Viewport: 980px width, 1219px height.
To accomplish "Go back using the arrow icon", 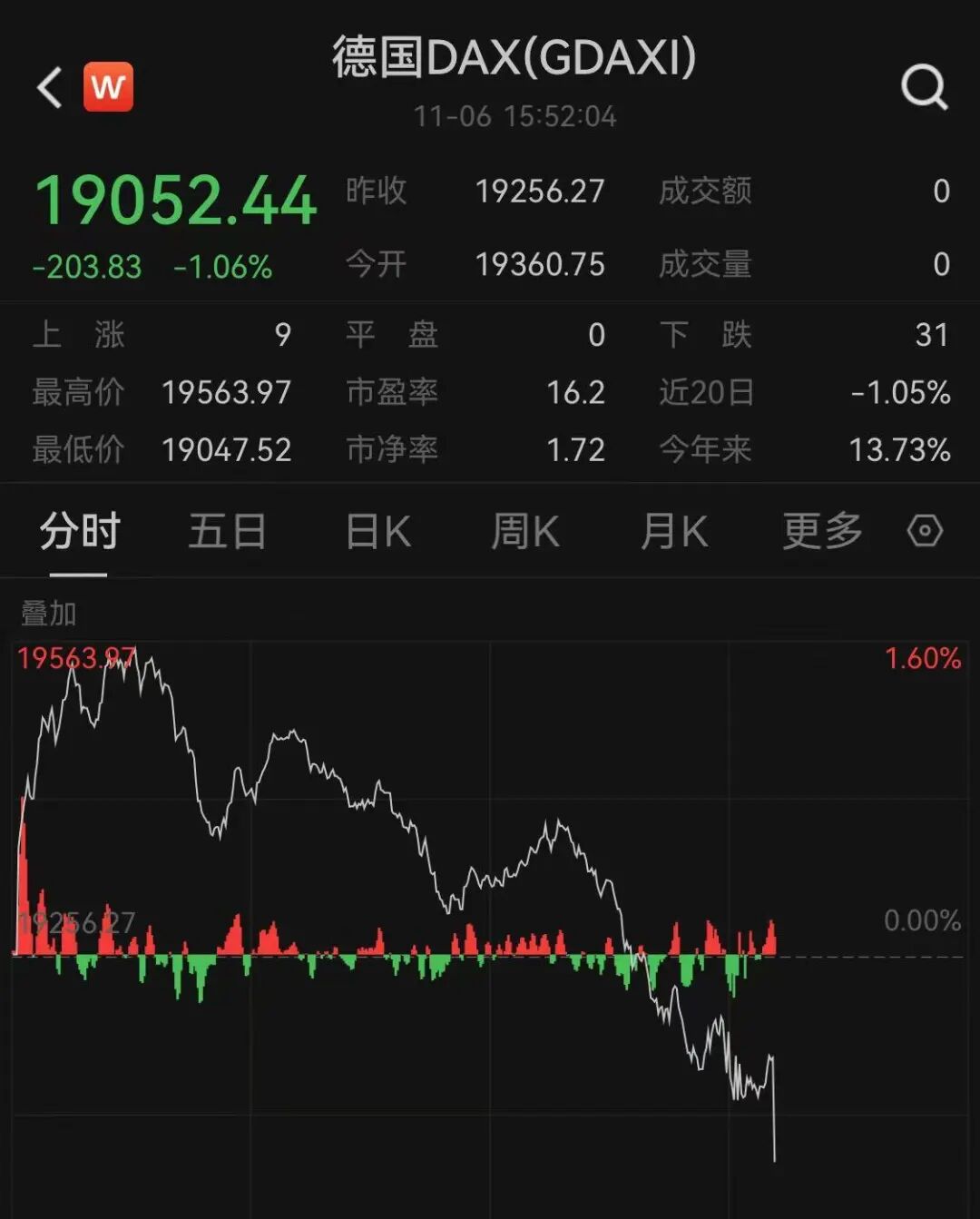I will [x=50, y=88].
